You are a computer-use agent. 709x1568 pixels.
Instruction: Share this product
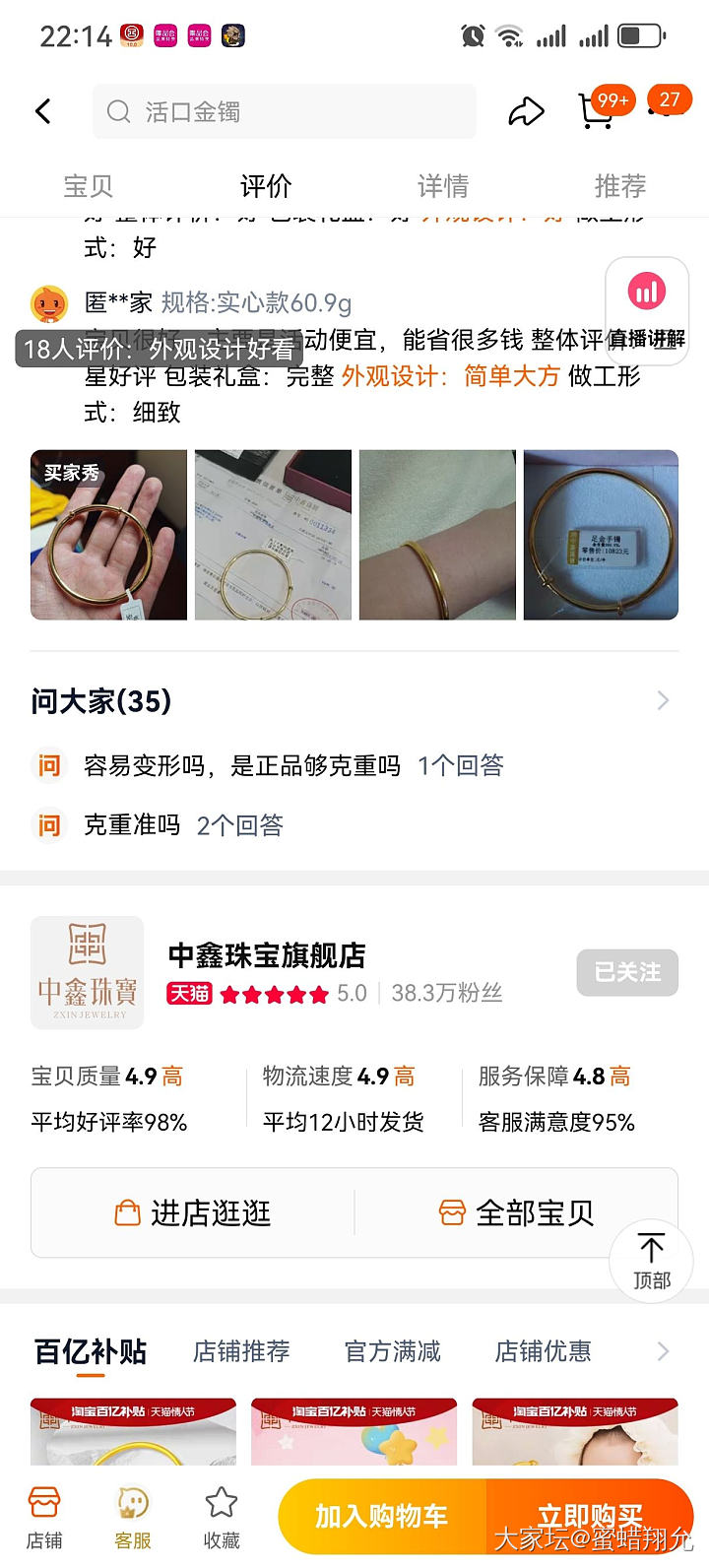click(526, 111)
